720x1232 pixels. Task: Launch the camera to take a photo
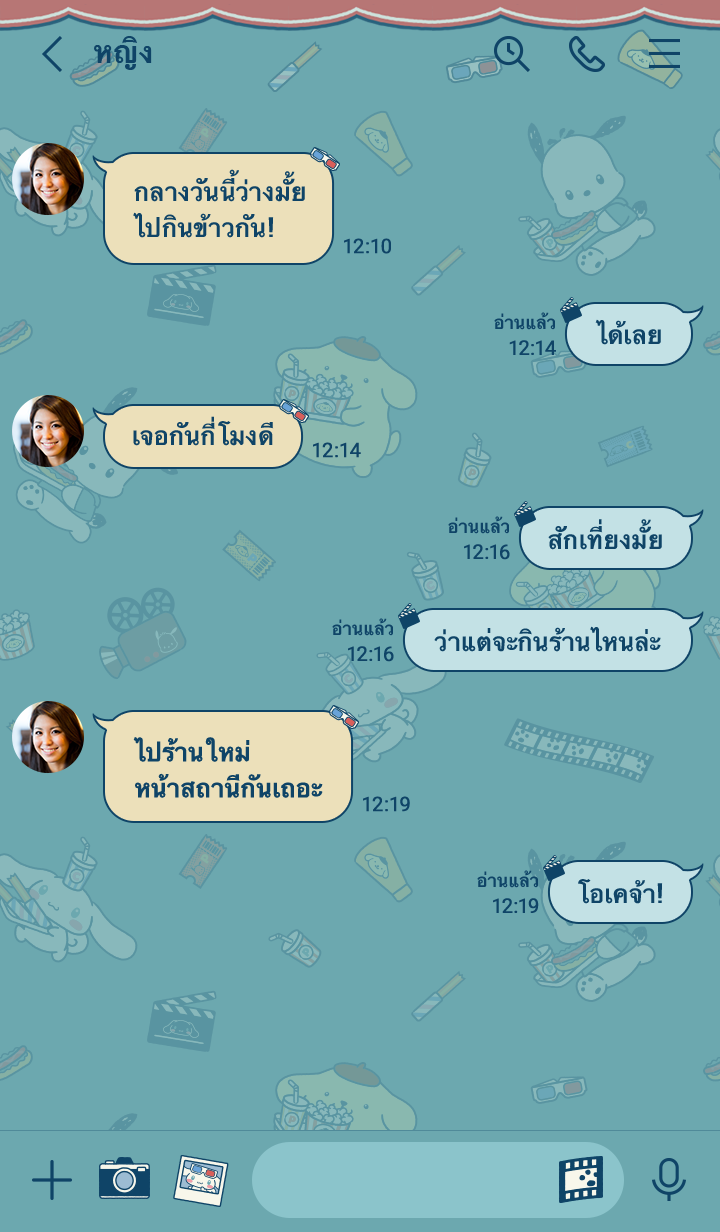(124, 1179)
